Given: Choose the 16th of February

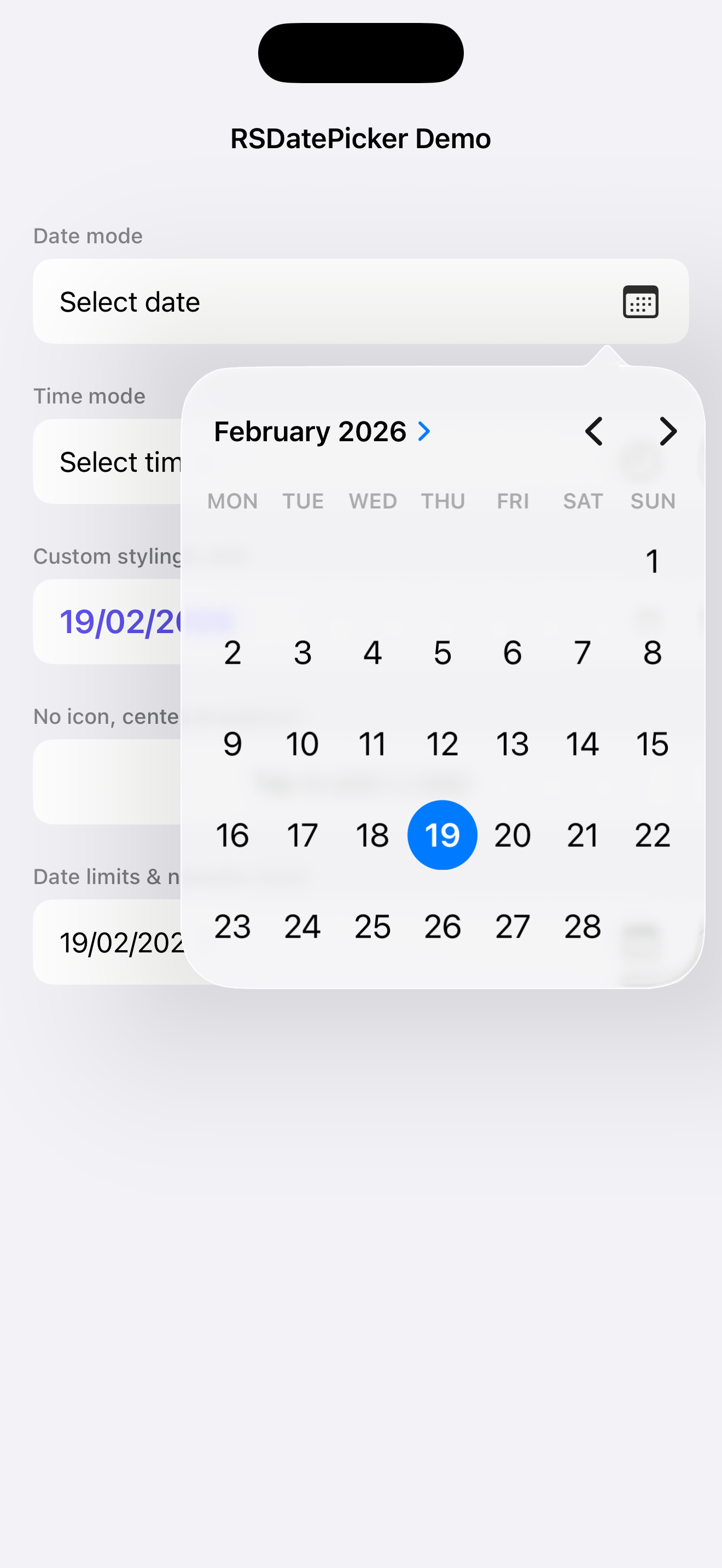Looking at the screenshot, I should tap(232, 835).
